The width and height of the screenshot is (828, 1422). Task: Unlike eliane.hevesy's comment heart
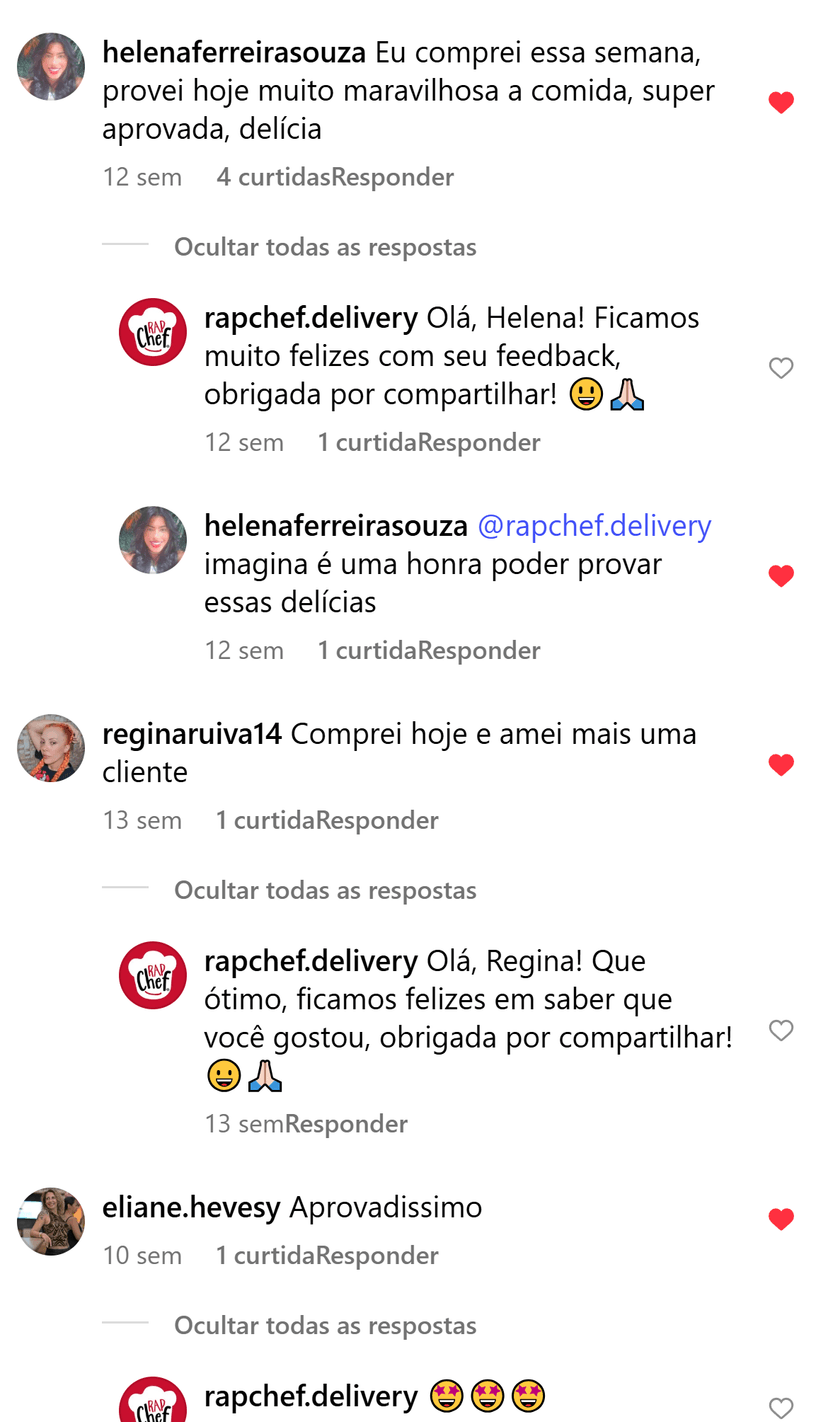pos(781,1218)
